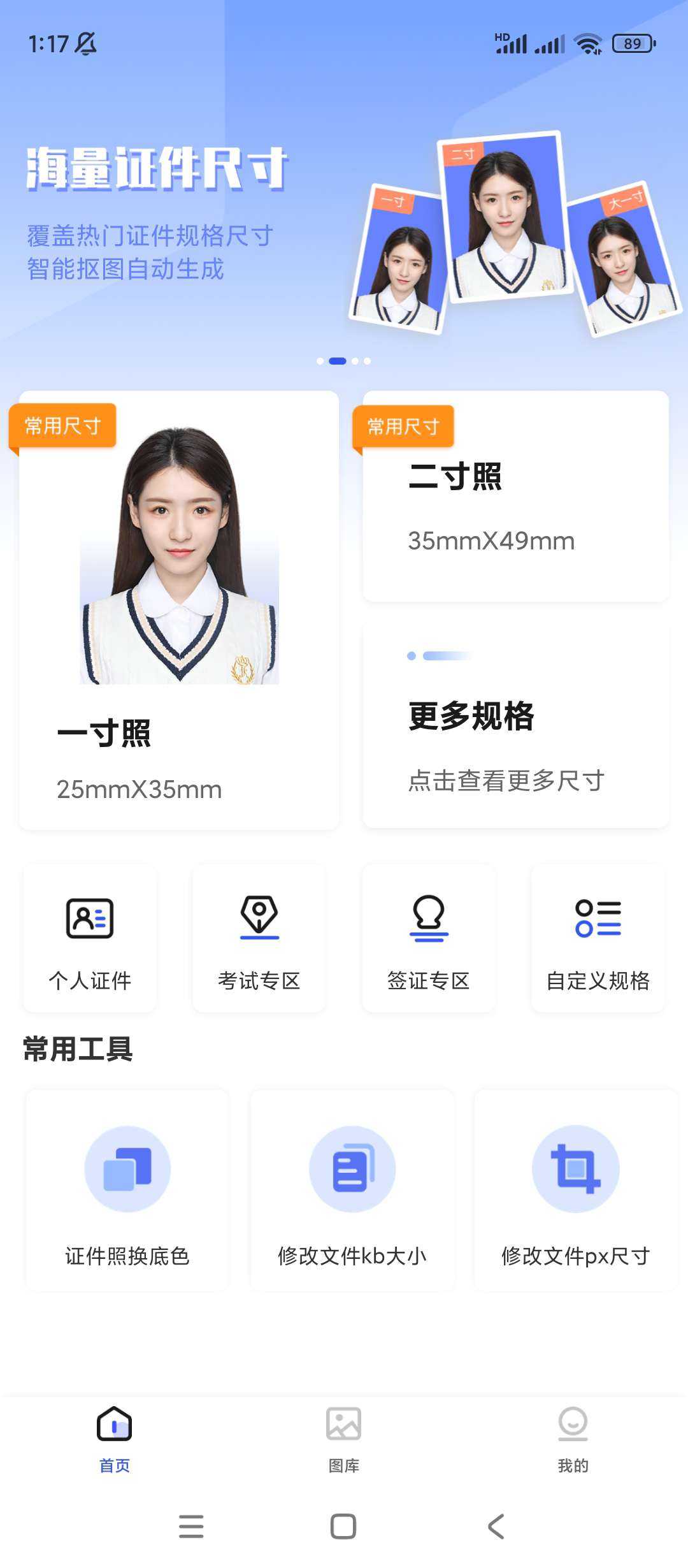Launch the 证件照换底色 tool
Screen dimensions: 688x1568
(x=127, y=1191)
